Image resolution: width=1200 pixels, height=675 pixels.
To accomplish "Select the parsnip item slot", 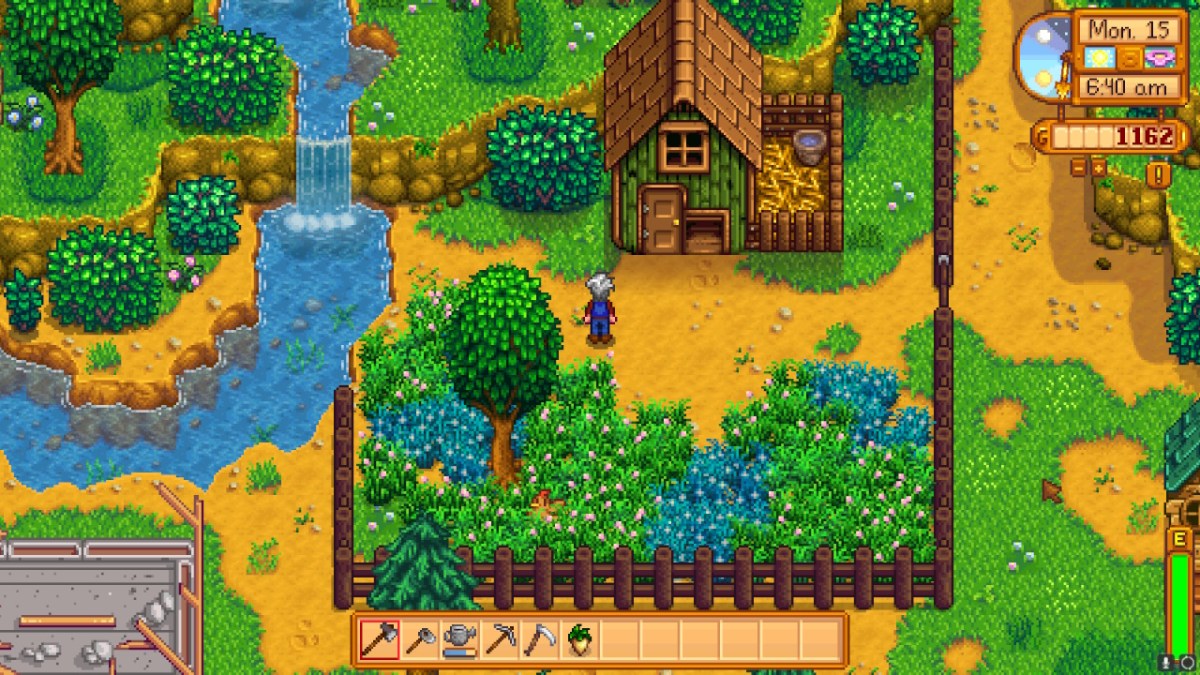I will [580, 640].
